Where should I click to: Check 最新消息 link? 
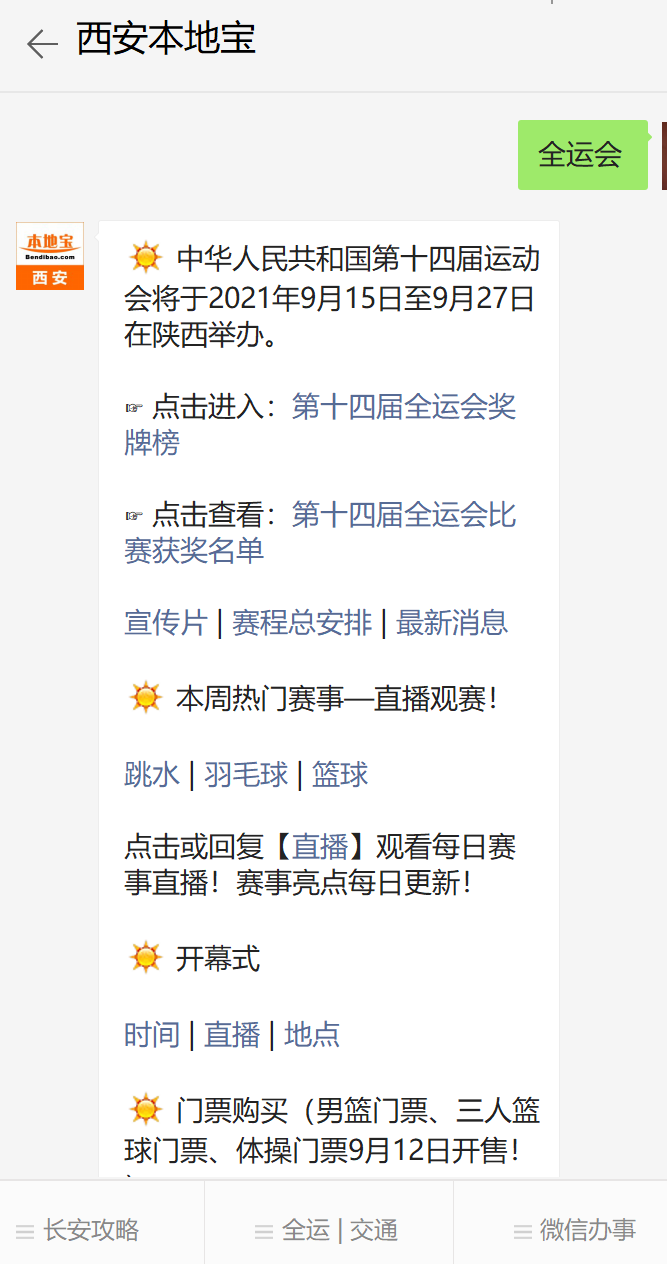(x=452, y=623)
